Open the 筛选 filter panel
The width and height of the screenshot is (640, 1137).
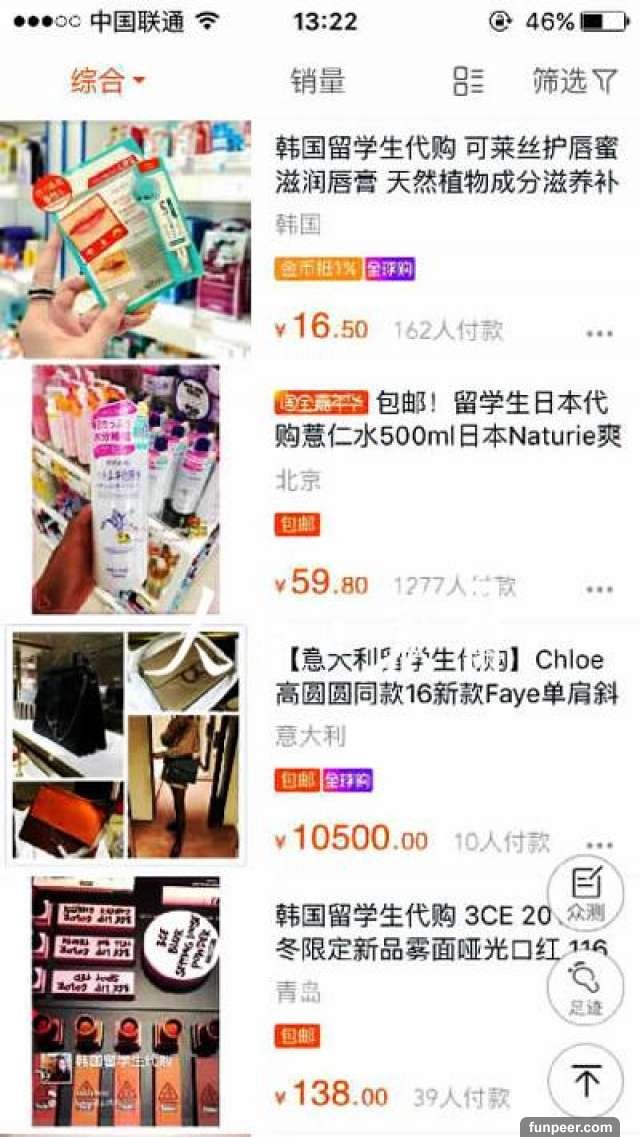coord(574,82)
